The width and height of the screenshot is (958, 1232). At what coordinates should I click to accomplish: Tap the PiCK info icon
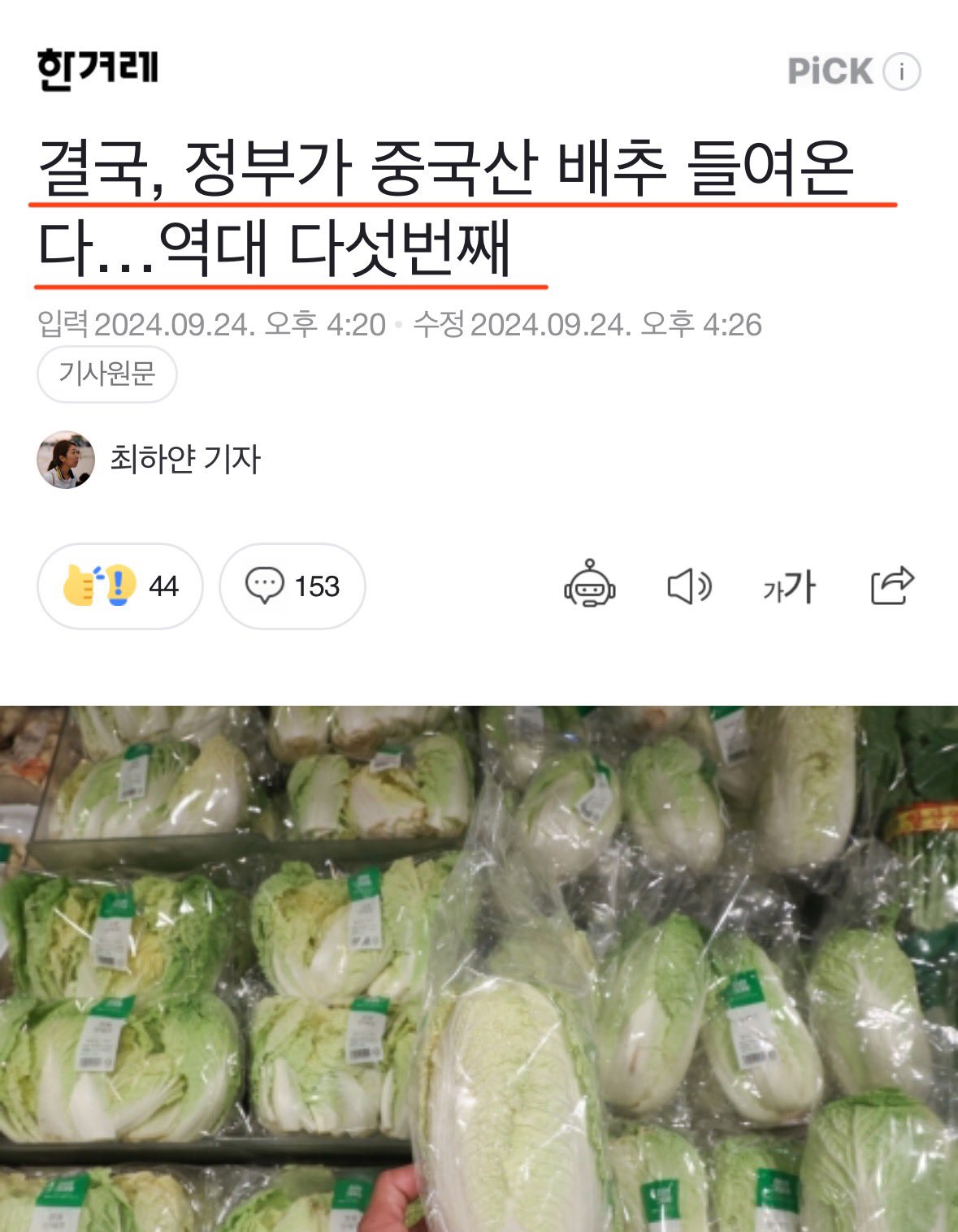(900, 71)
